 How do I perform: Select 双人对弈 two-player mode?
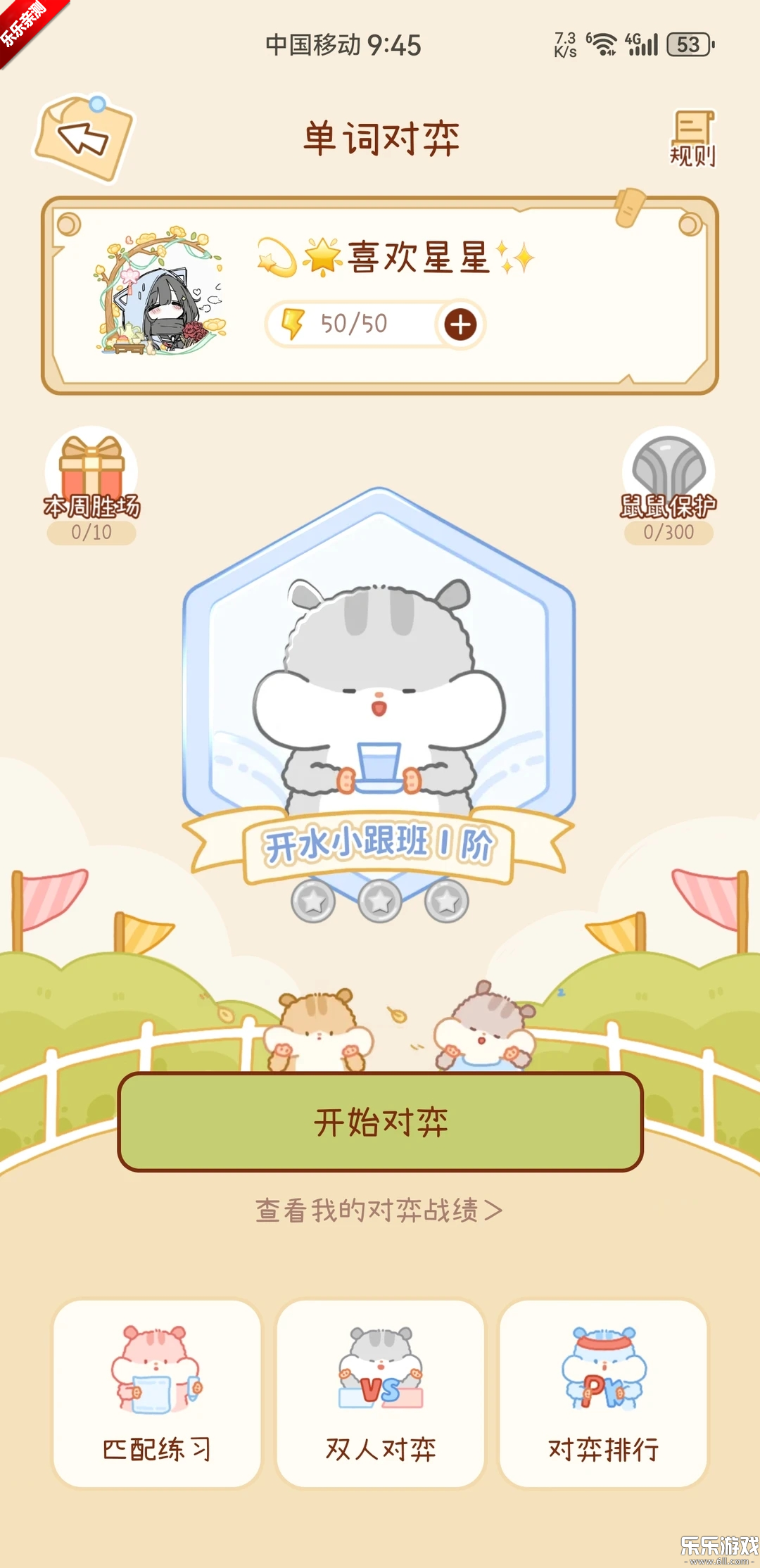pos(380,1393)
